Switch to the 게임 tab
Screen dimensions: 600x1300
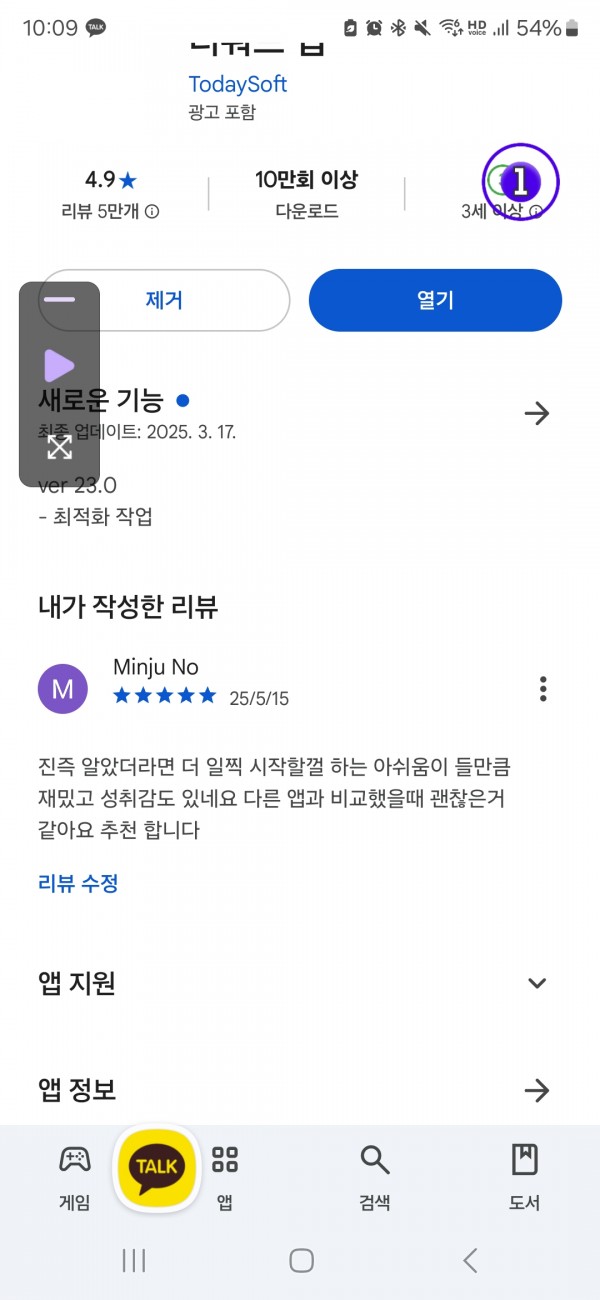click(75, 1178)
